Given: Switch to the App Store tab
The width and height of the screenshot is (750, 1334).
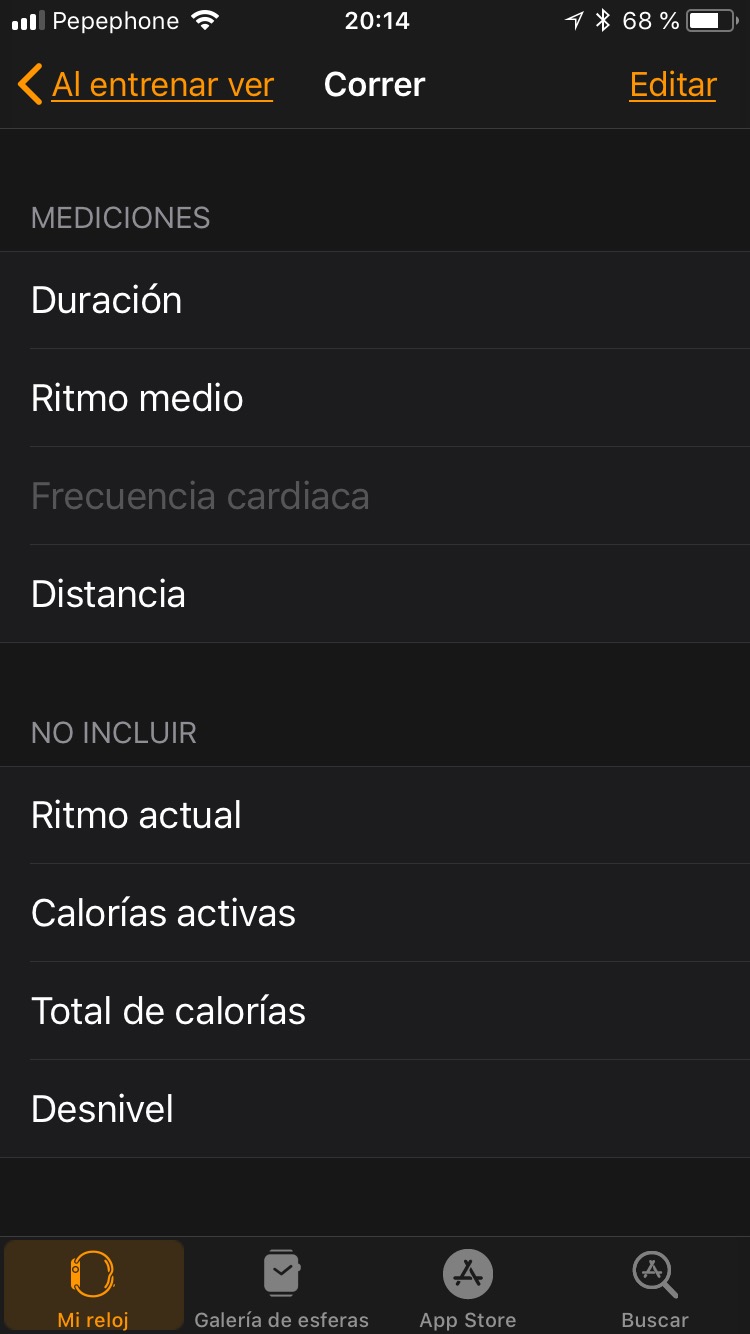Looking at the screenshot, I should (468, 1287).
